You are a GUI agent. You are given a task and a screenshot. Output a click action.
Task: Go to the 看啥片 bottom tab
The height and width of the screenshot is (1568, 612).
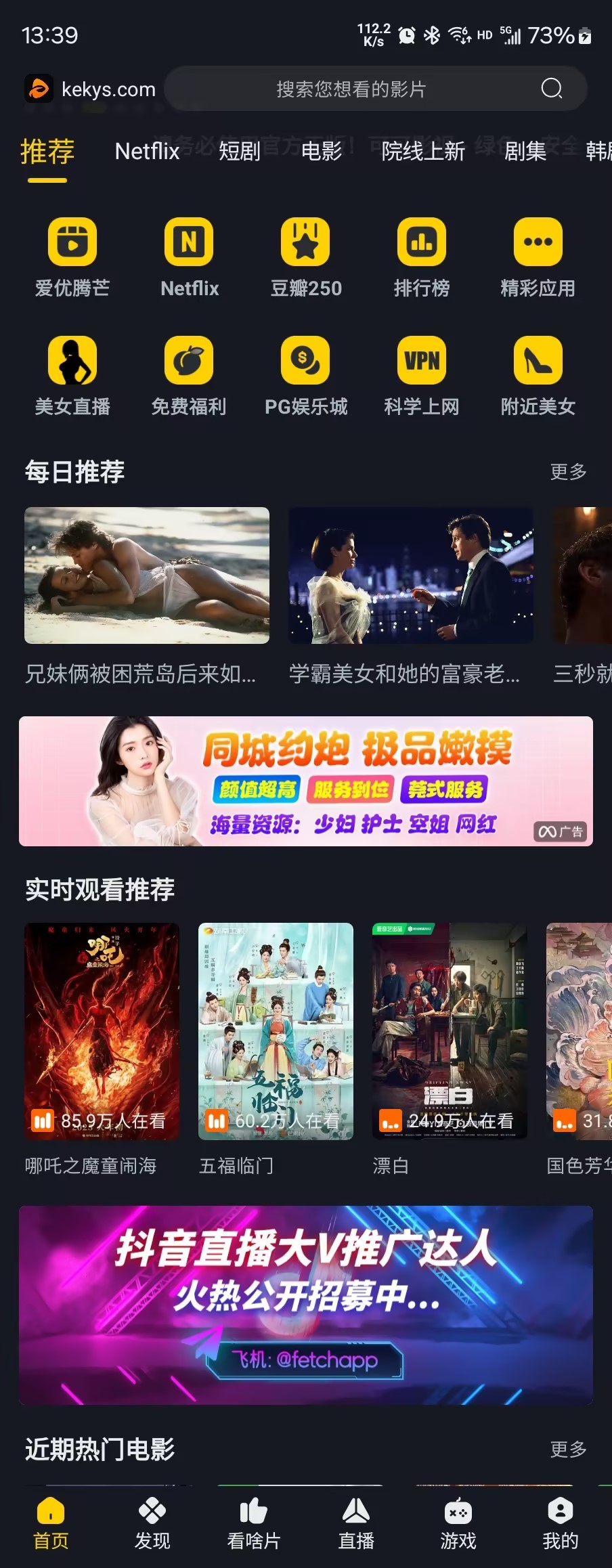coord(254,1523)
